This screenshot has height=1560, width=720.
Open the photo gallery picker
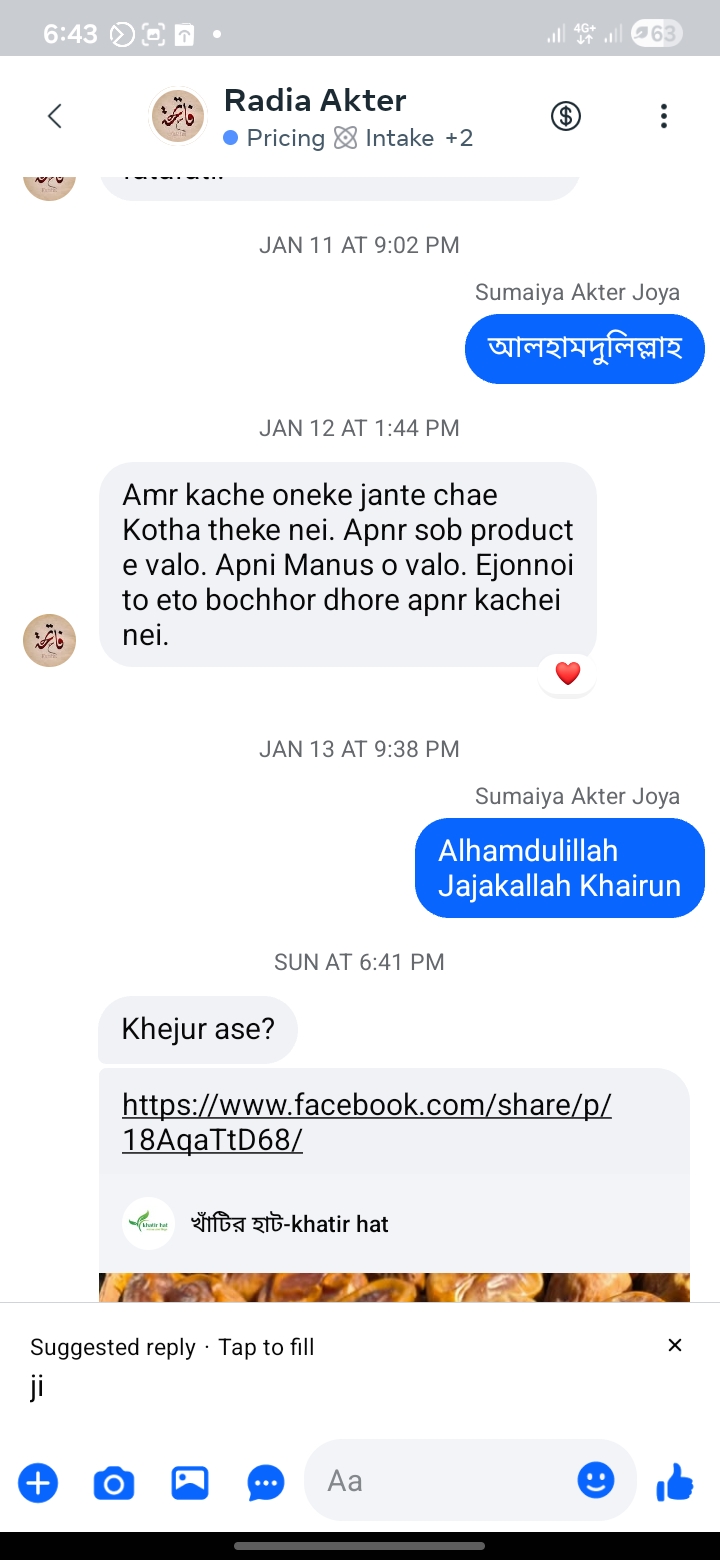tap(190, 1481)
